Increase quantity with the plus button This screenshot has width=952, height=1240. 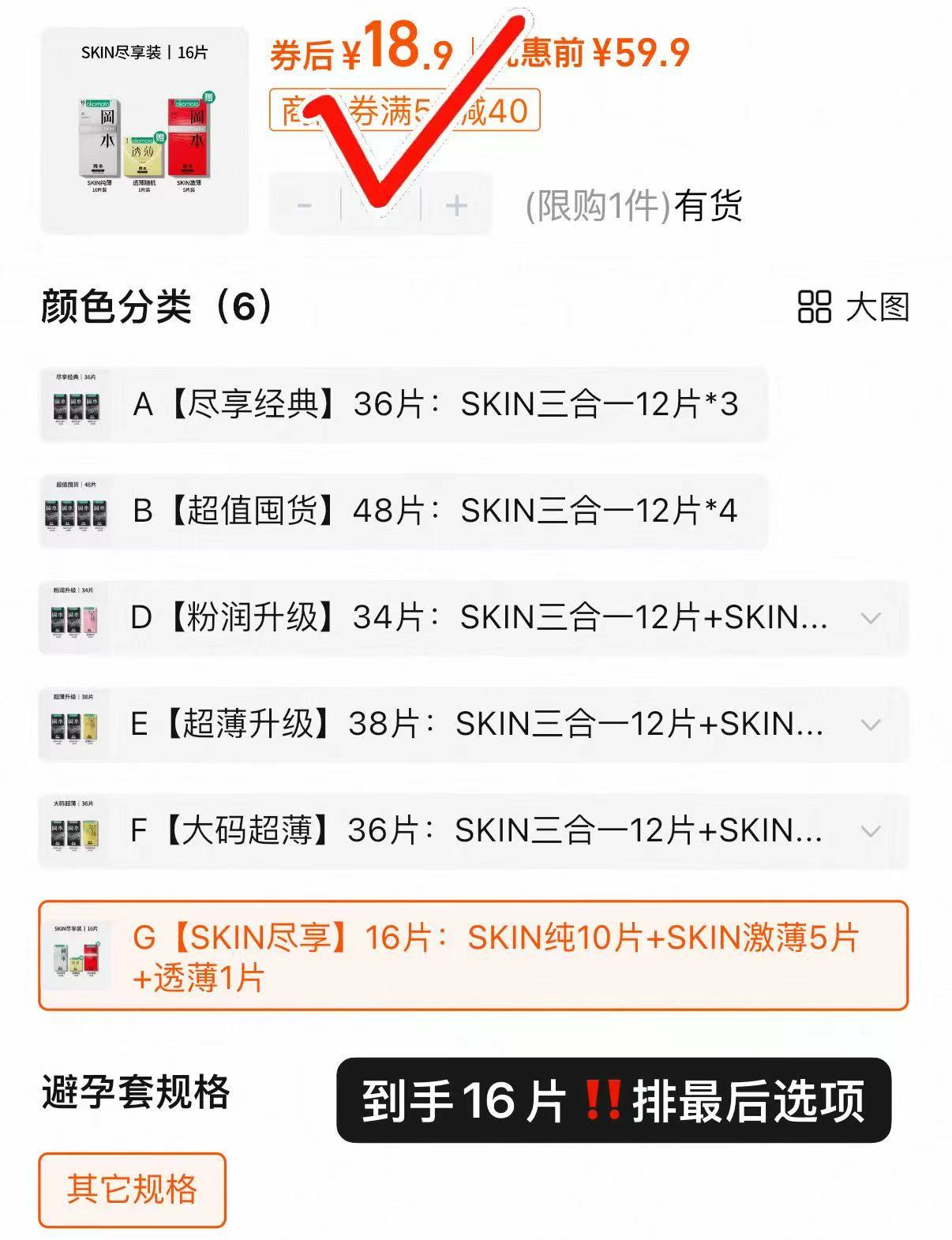tap(456, 205)
